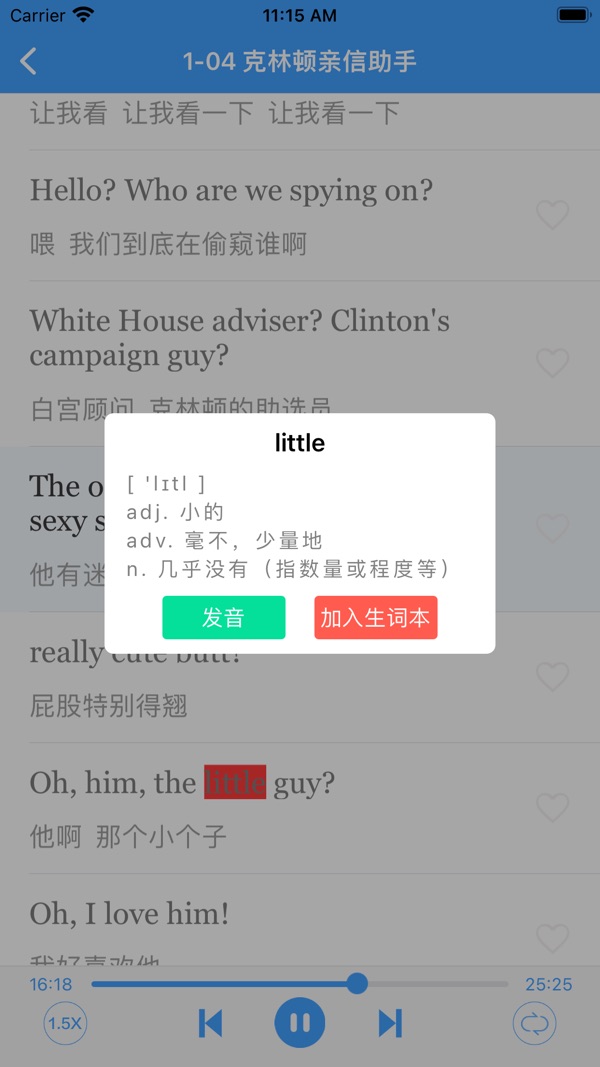Image resolution: width=600 pixels, height=1067 pixels.
Task: Favorite the line "Hello? Who are we spying on?"
Action: [552, 215]
